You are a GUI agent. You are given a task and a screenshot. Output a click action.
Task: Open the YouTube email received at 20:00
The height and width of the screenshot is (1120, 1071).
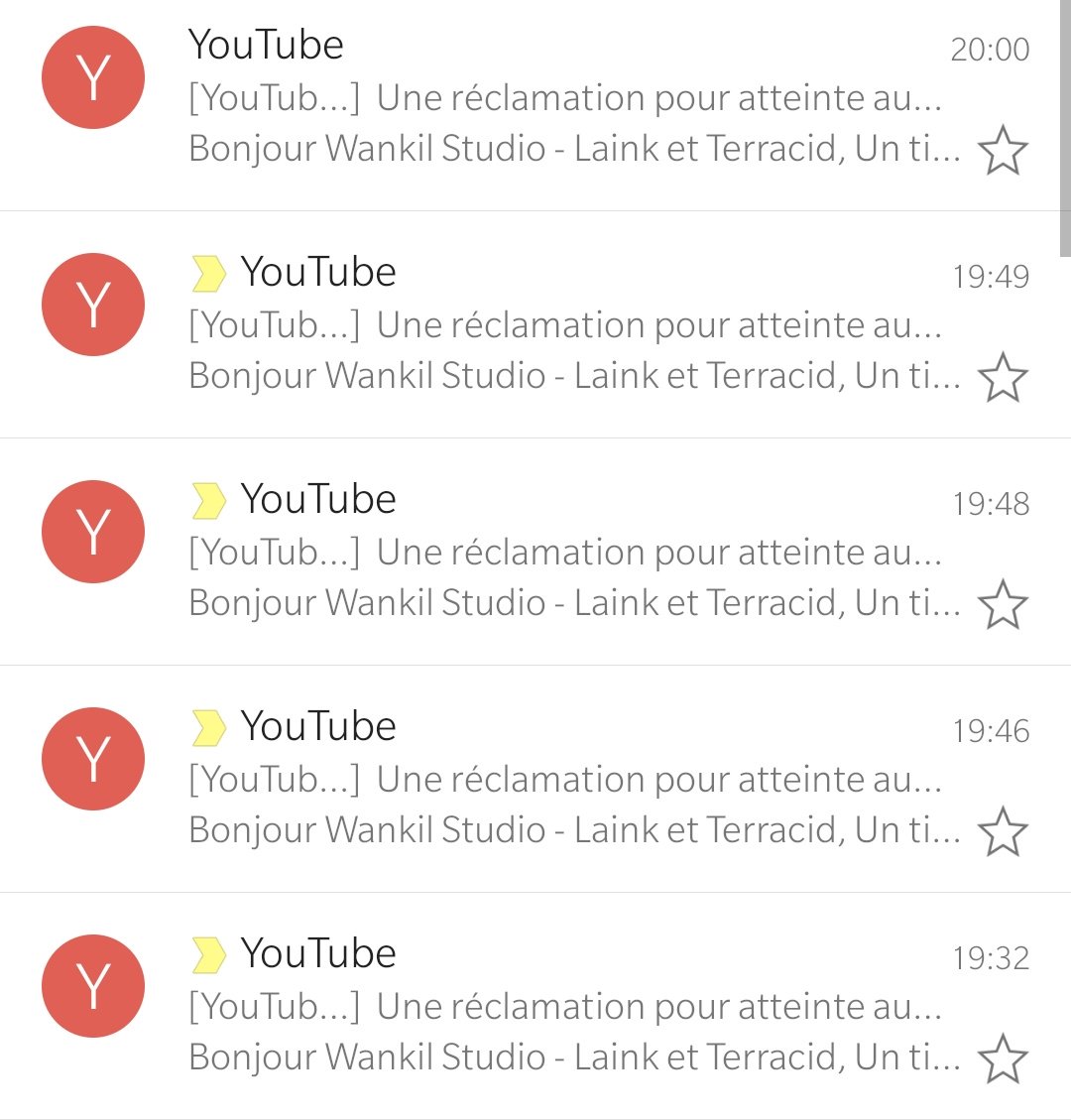point(565,98)
